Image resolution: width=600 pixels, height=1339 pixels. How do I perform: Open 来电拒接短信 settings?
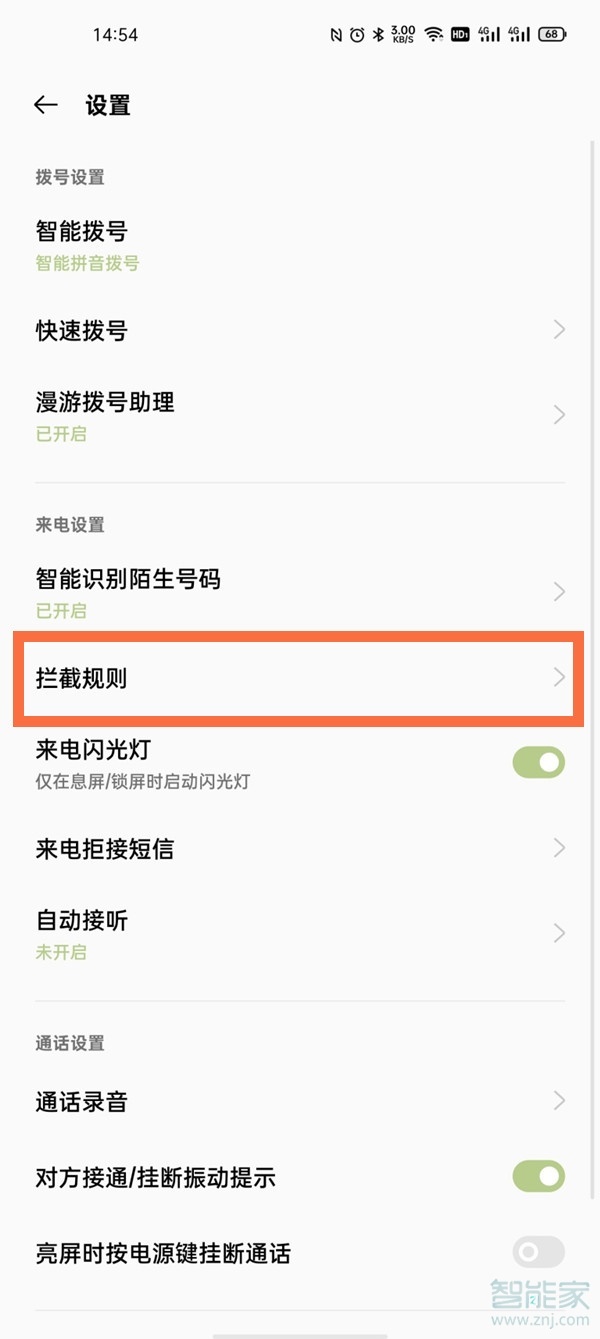(x=300, y=849)
